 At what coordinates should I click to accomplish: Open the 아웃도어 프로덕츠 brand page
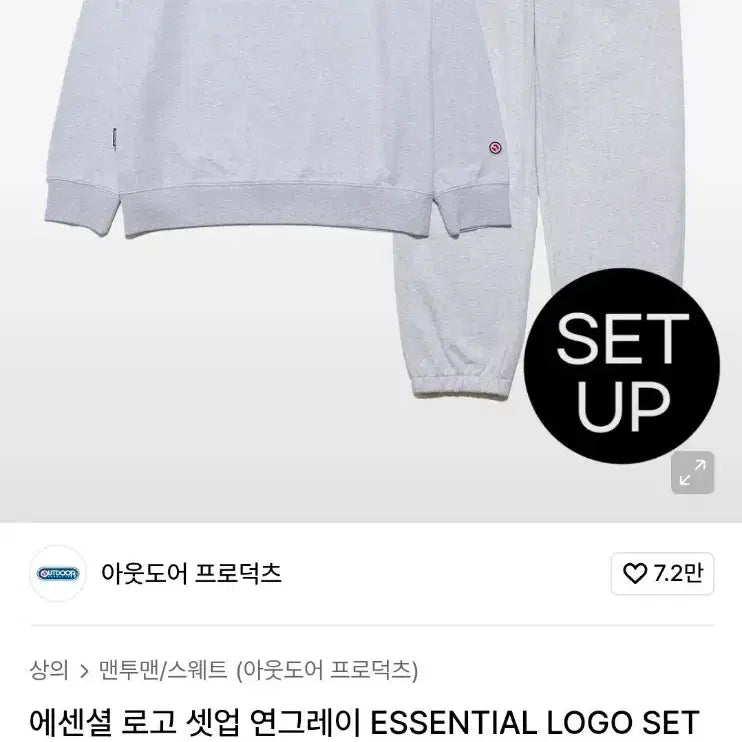pyautogui.click(x=191, y=573)
